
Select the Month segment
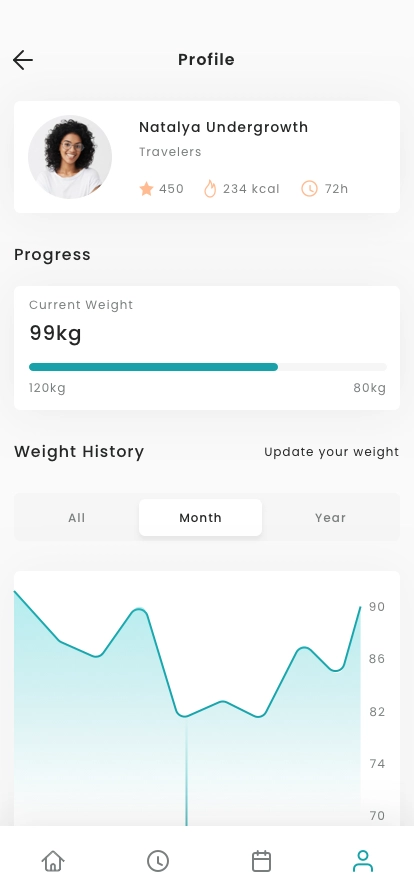coord(200,518)
